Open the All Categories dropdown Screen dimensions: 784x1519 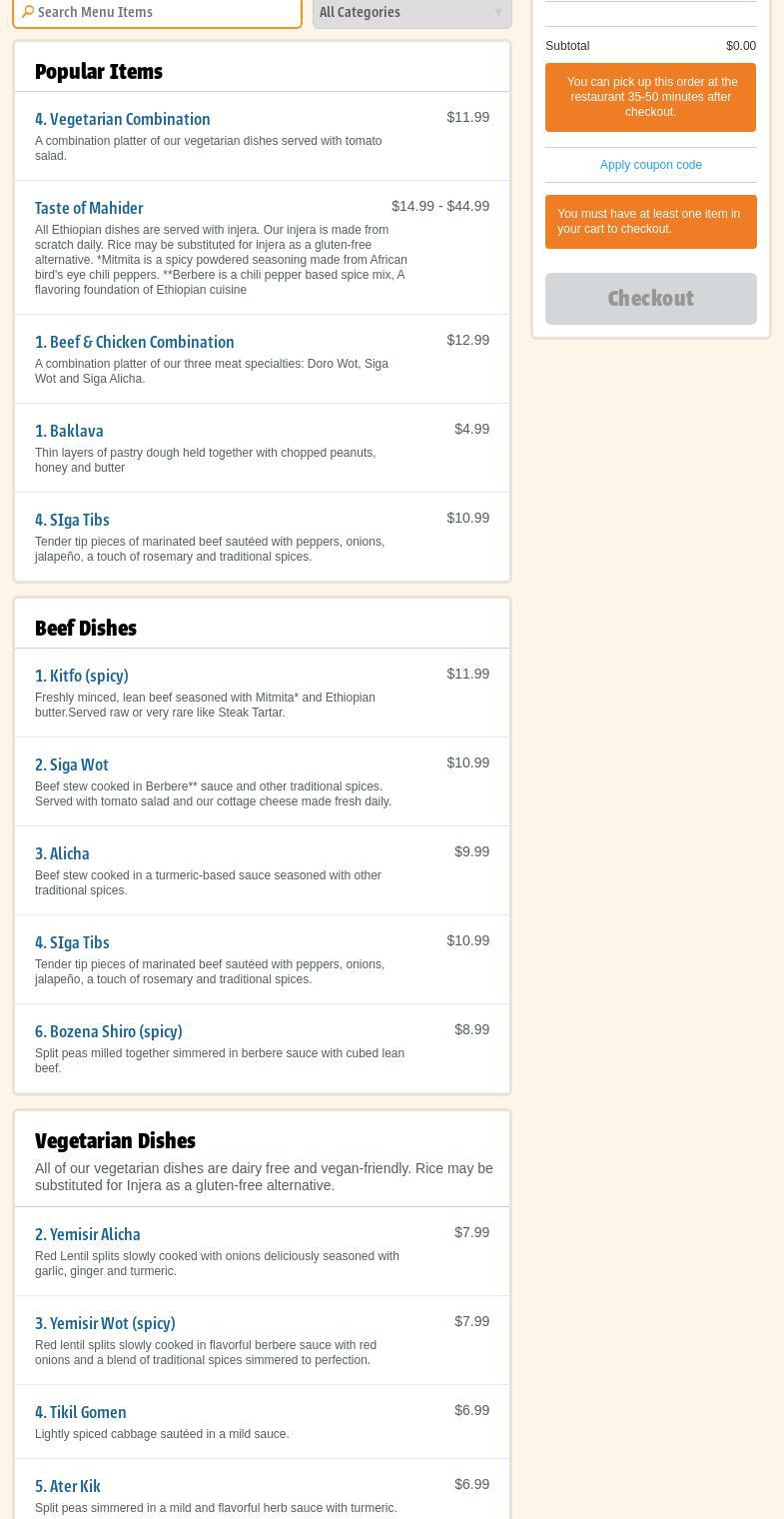pyautogui.click(x=411, y=12)
